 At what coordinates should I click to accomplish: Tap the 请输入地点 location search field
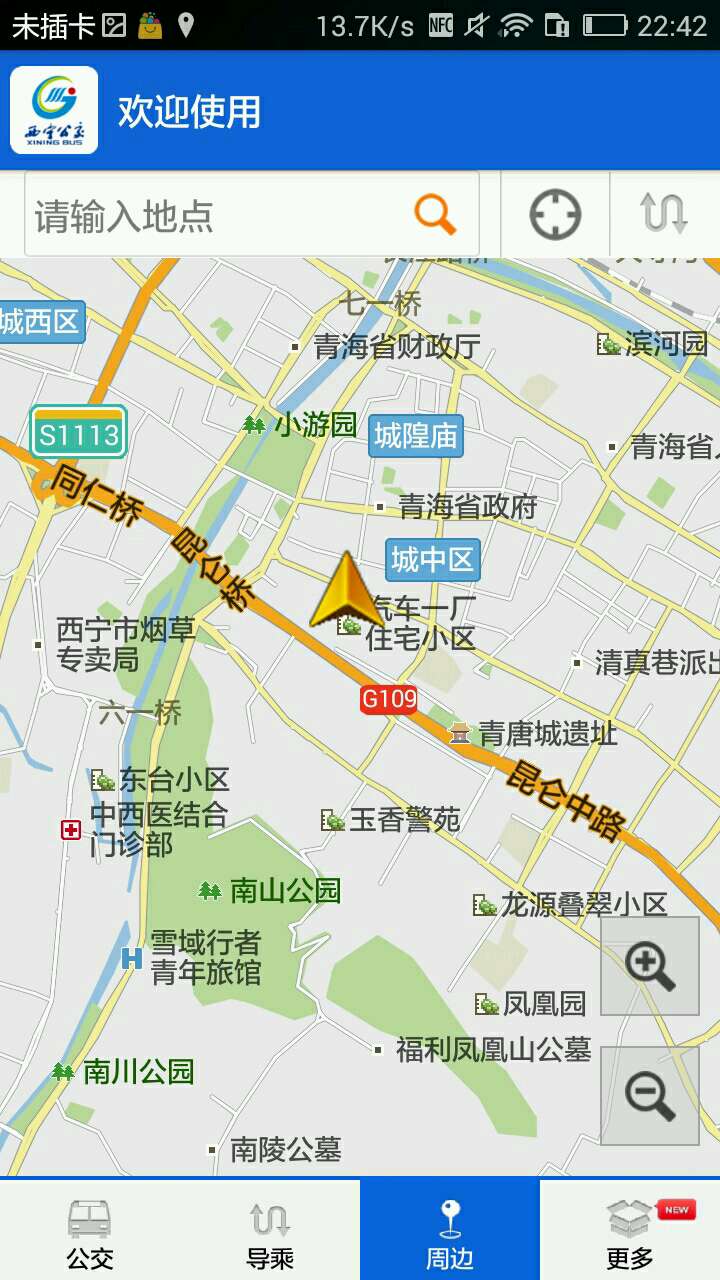(220, 215)
